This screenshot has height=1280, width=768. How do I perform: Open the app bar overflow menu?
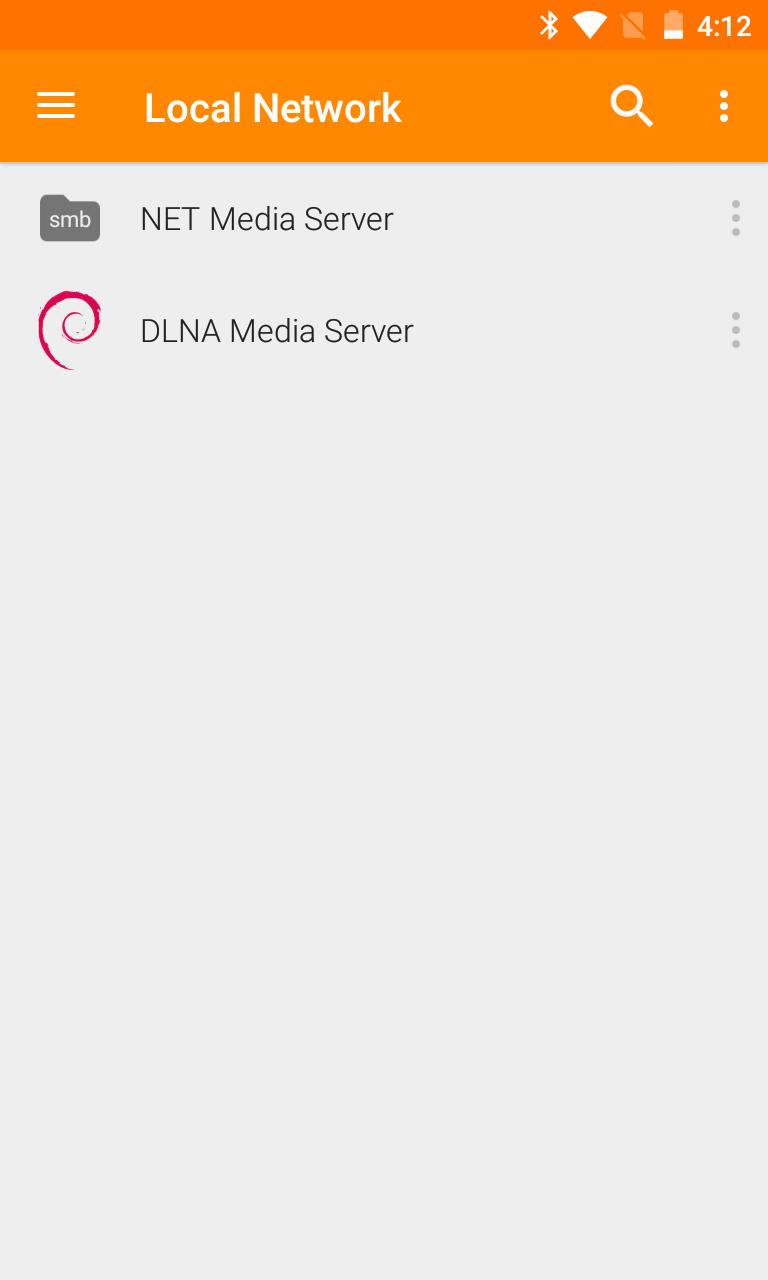point(723,106)
